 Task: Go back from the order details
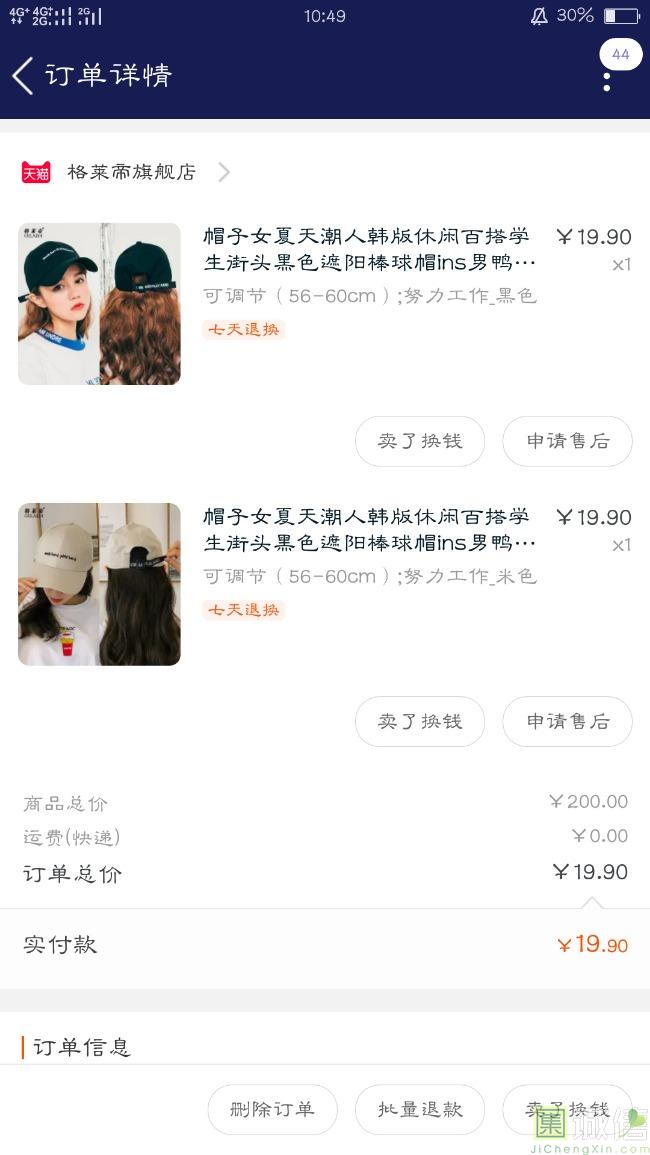click(23, 76)
